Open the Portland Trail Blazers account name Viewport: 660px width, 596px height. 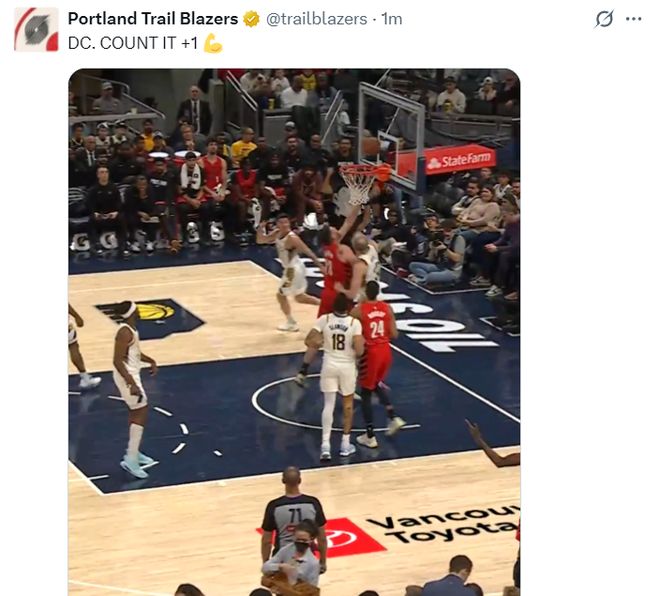click(x=152, y=19)
